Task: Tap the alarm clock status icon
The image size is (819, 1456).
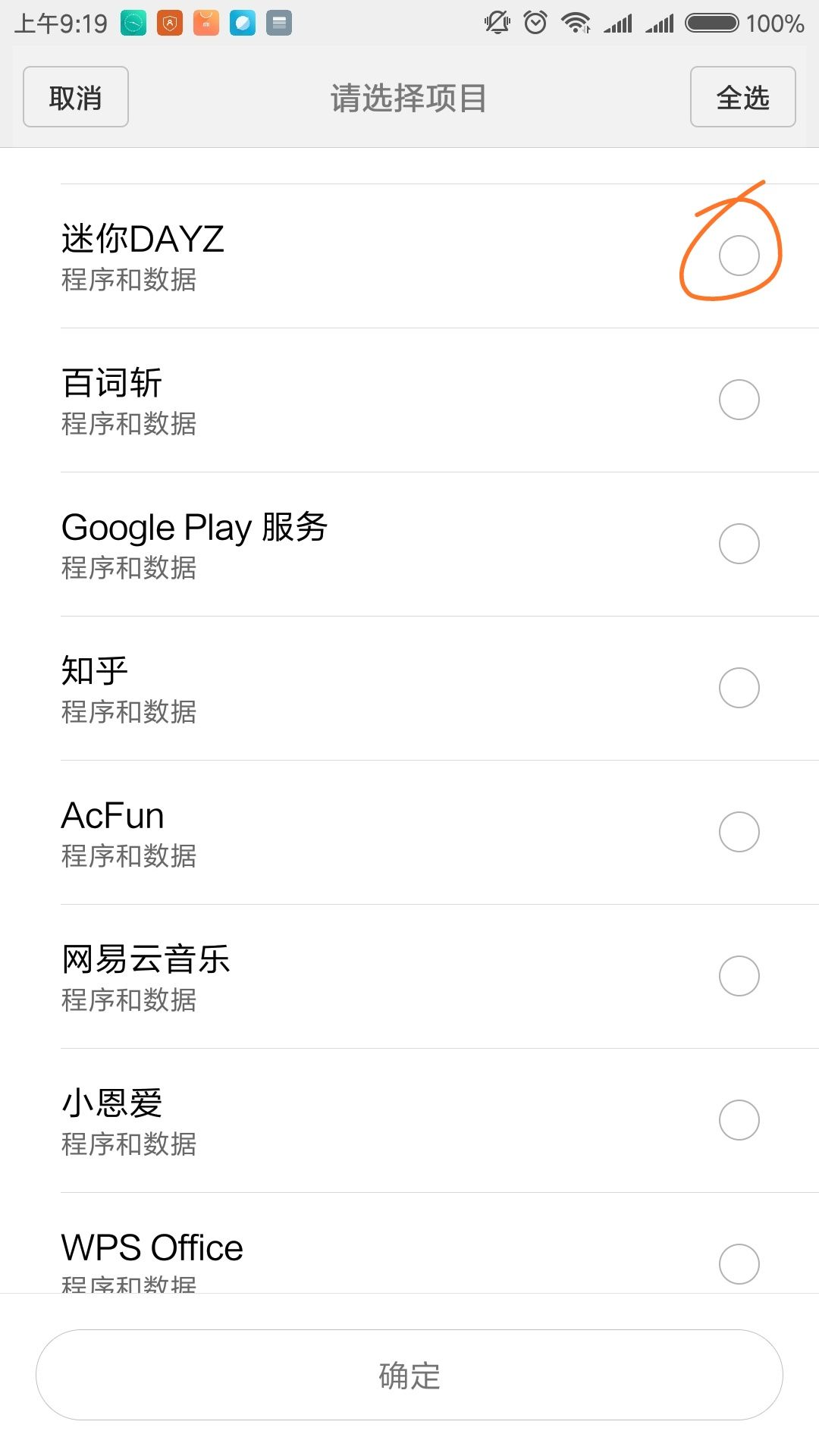Action: [536, 24]
